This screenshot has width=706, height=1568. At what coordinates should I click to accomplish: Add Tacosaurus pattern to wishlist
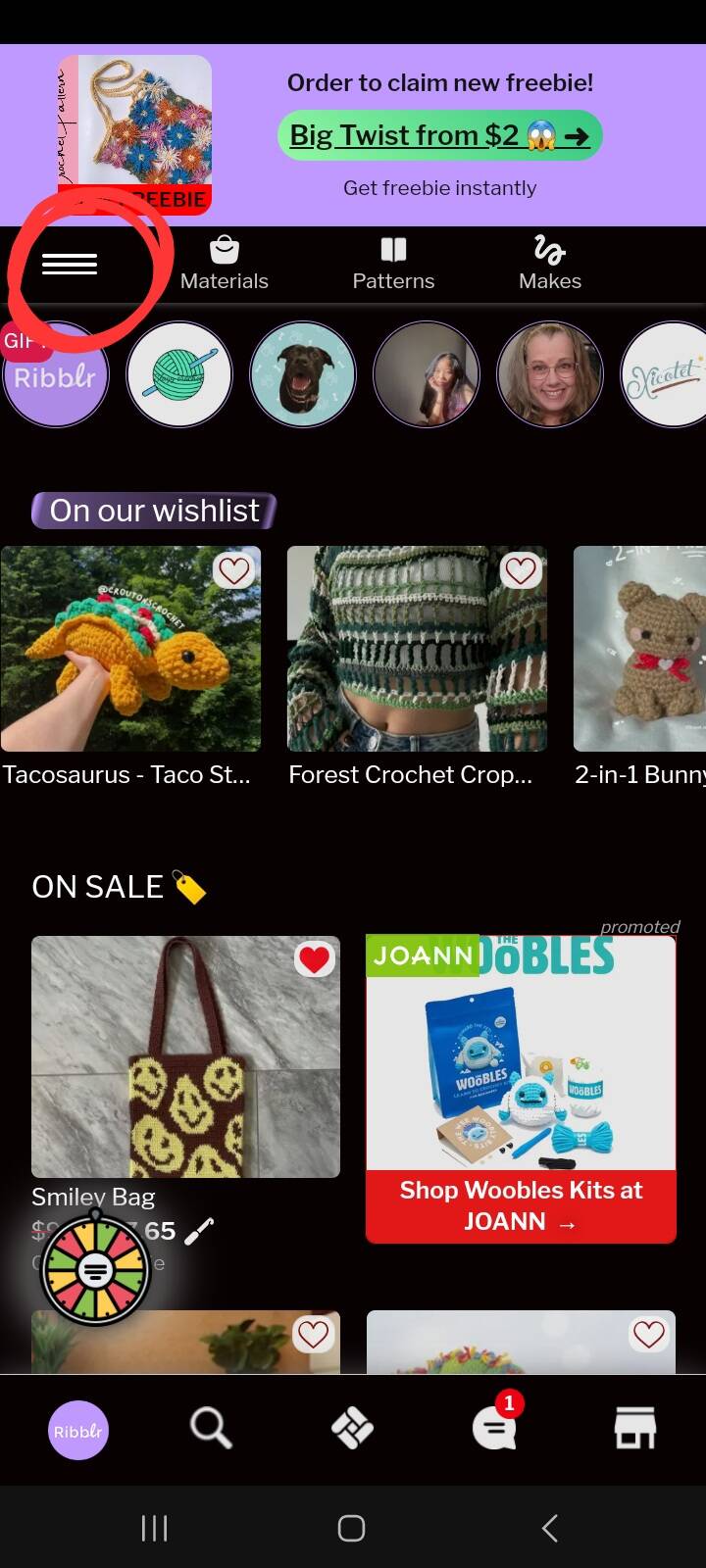233,570
